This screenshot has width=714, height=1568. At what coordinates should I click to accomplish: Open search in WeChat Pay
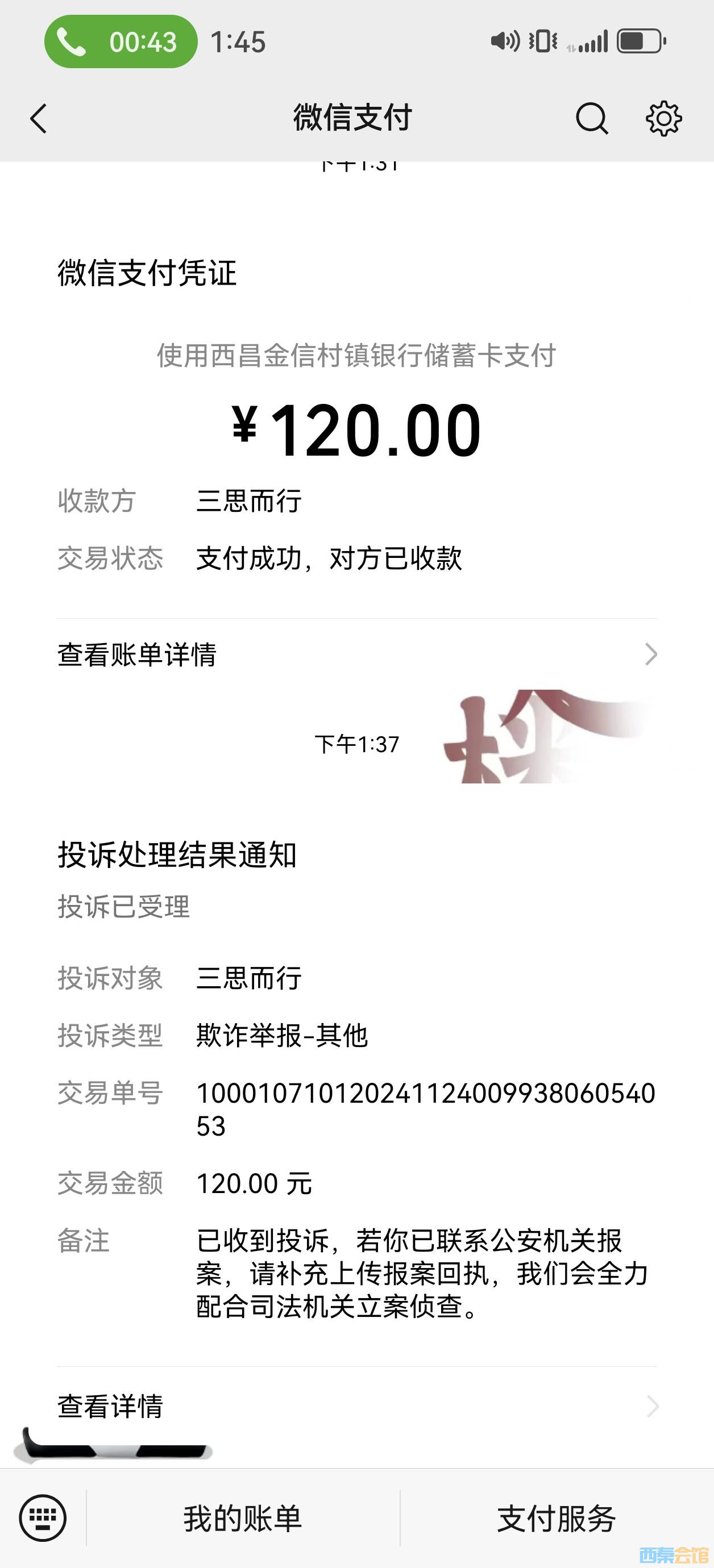[x=591, y=118]
